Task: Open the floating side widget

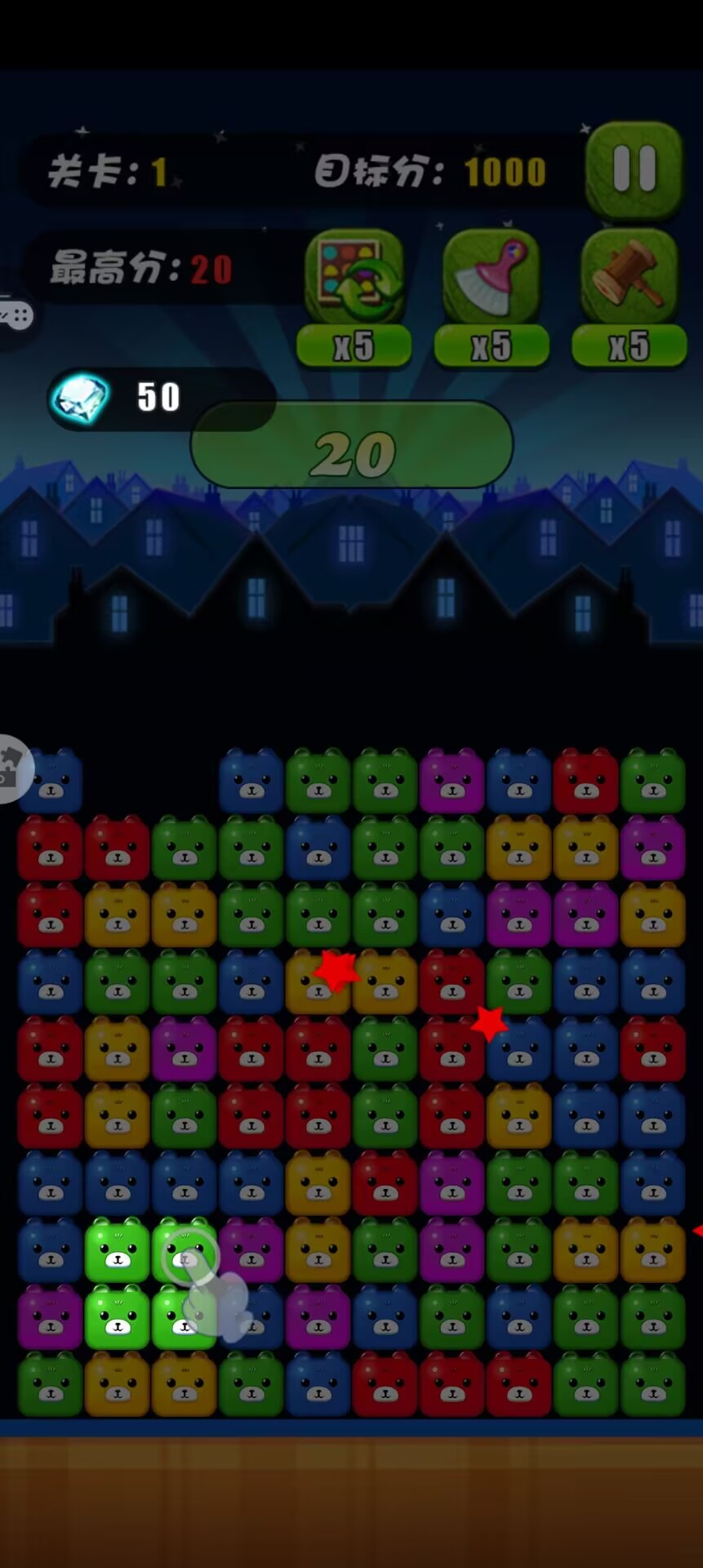Action: [11, 769]
